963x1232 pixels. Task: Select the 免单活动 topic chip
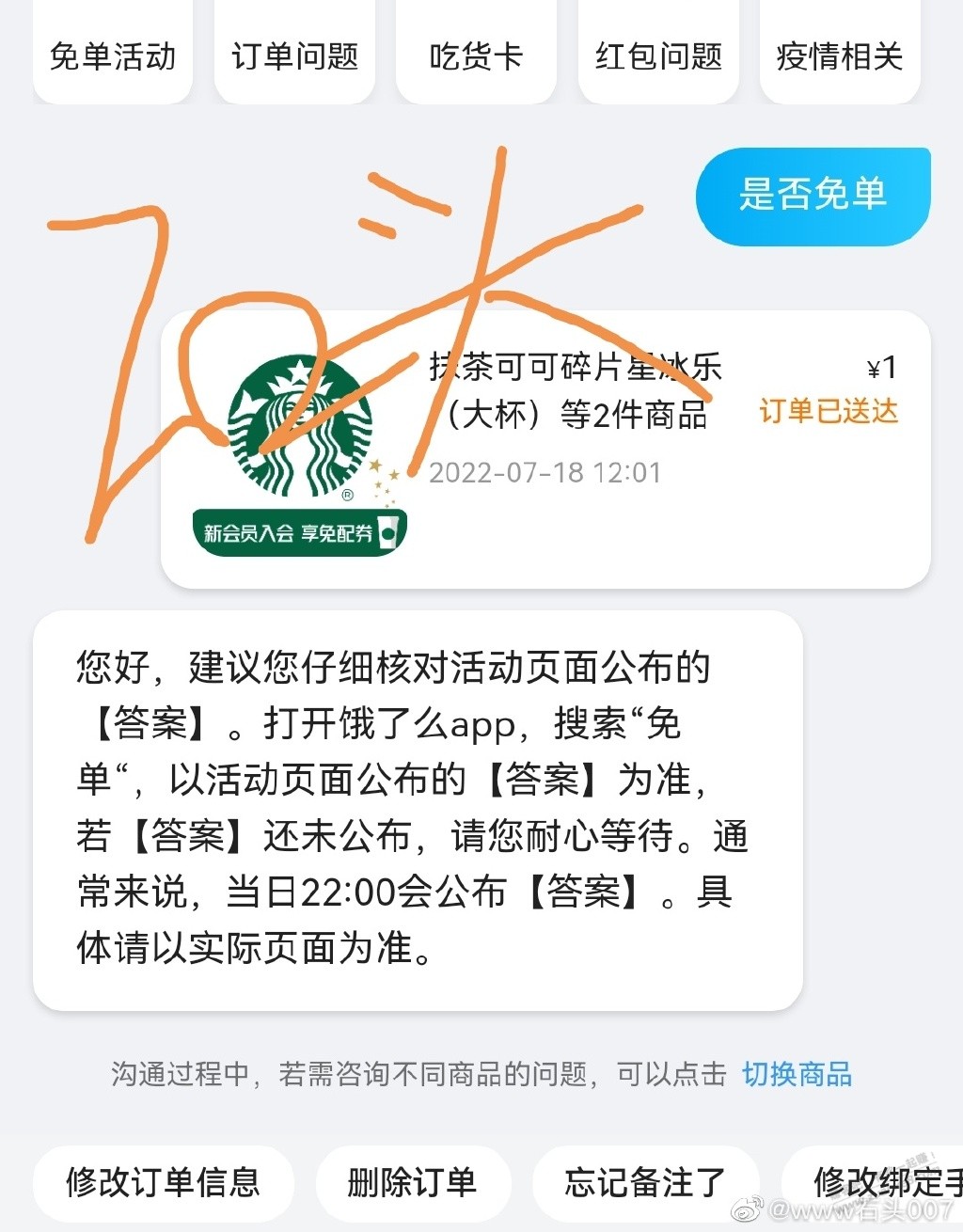113,56
